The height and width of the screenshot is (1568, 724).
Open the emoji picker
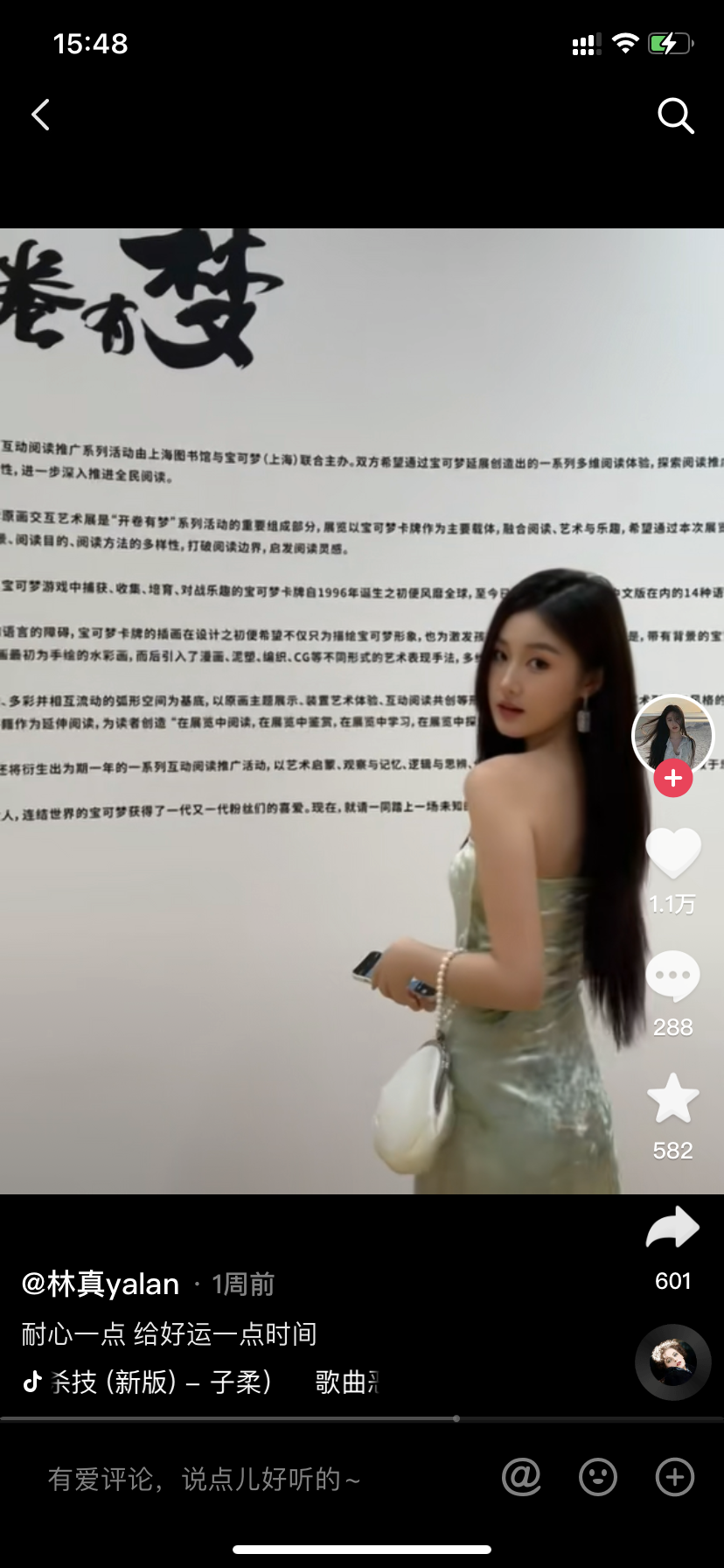598,1478
